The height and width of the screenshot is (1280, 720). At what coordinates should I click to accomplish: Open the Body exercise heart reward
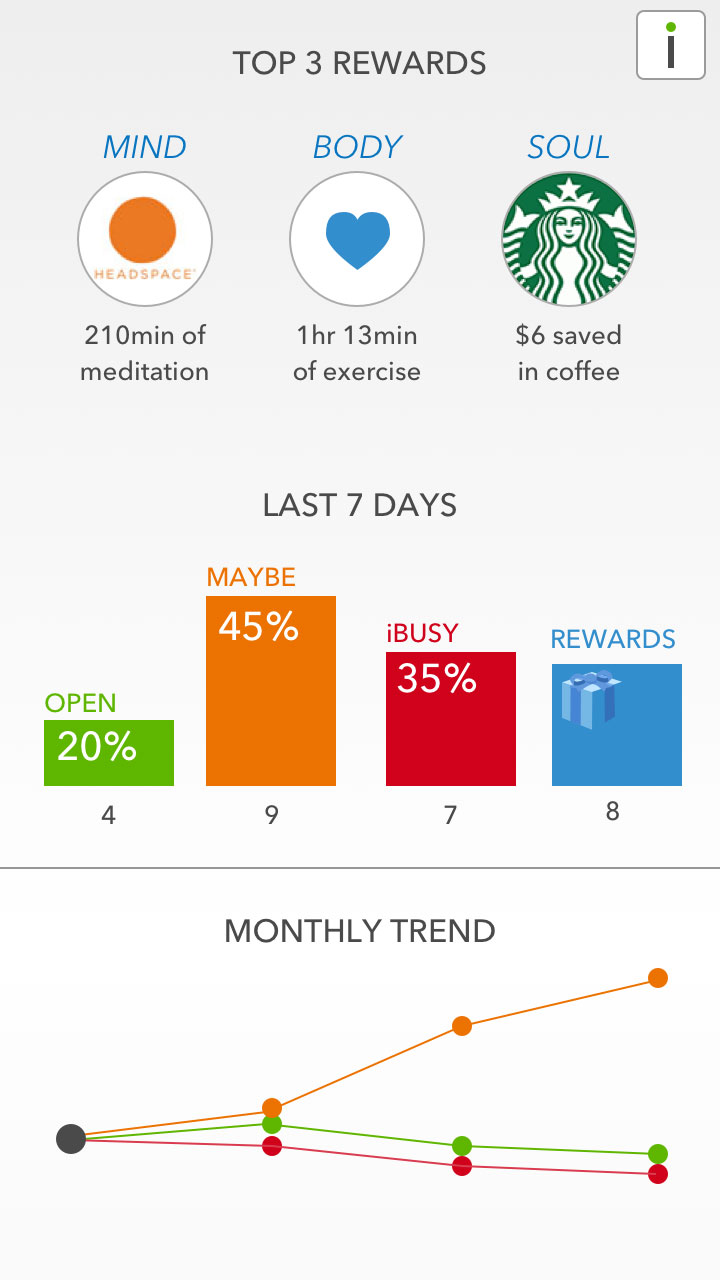(x=357, y=239)
